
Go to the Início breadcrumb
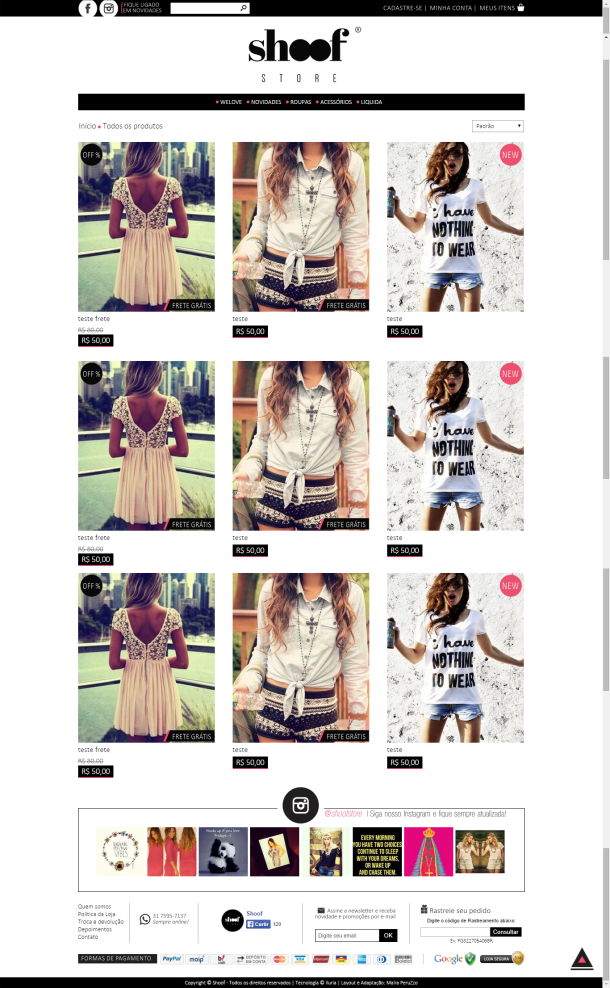click(87, 126)
